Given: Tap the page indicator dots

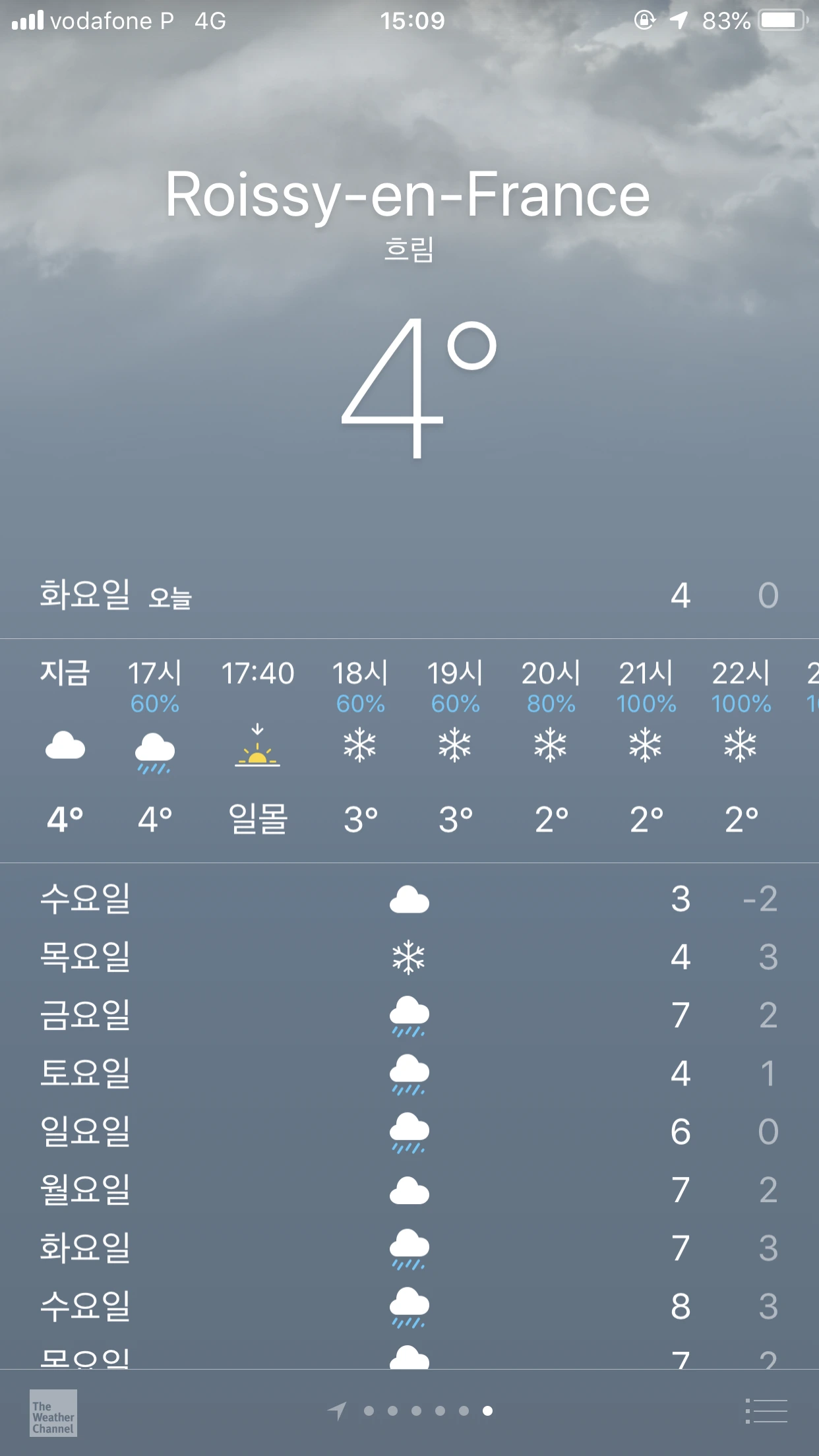Looking at the screenshot, I should [427, 1411].
